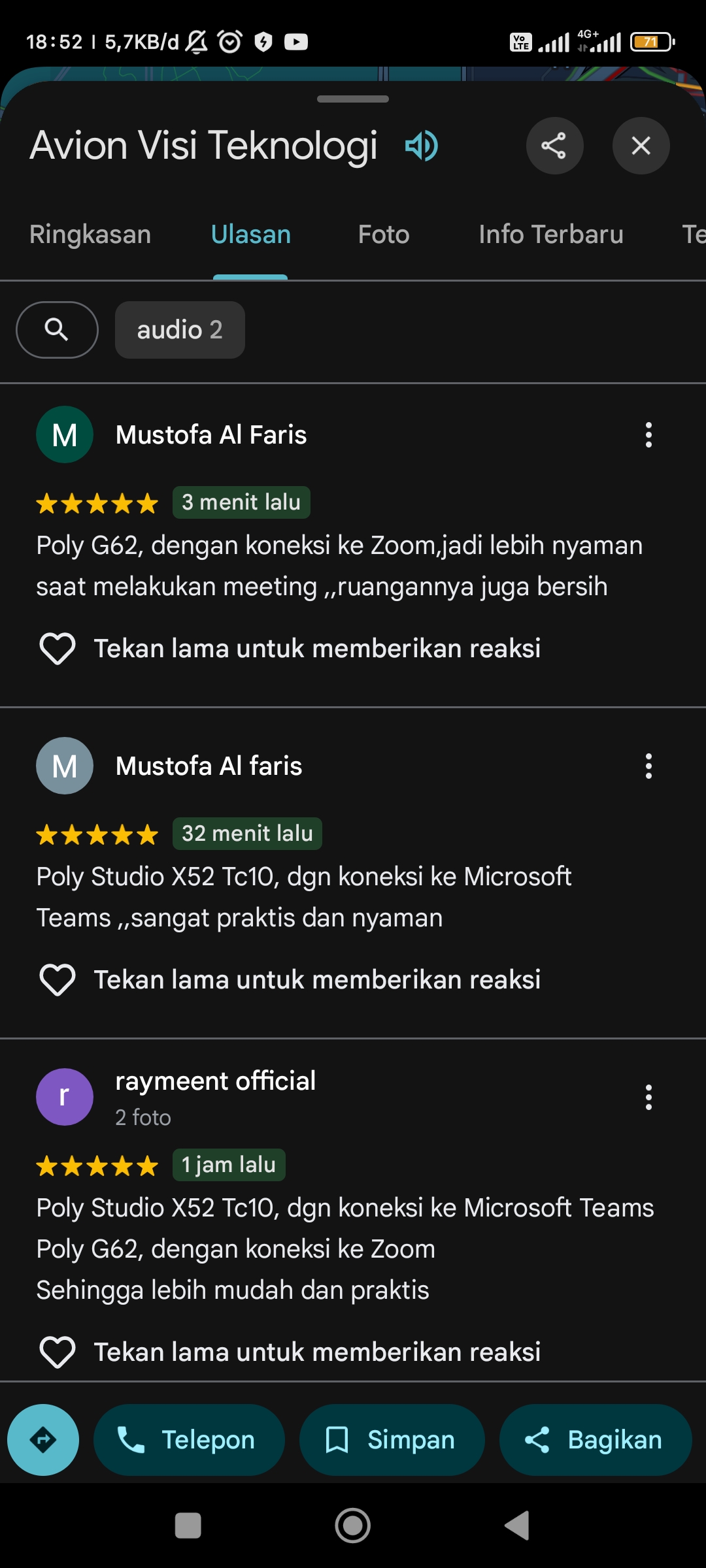The height and width of the screenshot is (1568, 706).
Task: Filter reviews by the audio chip
Action: click(180, 330)
